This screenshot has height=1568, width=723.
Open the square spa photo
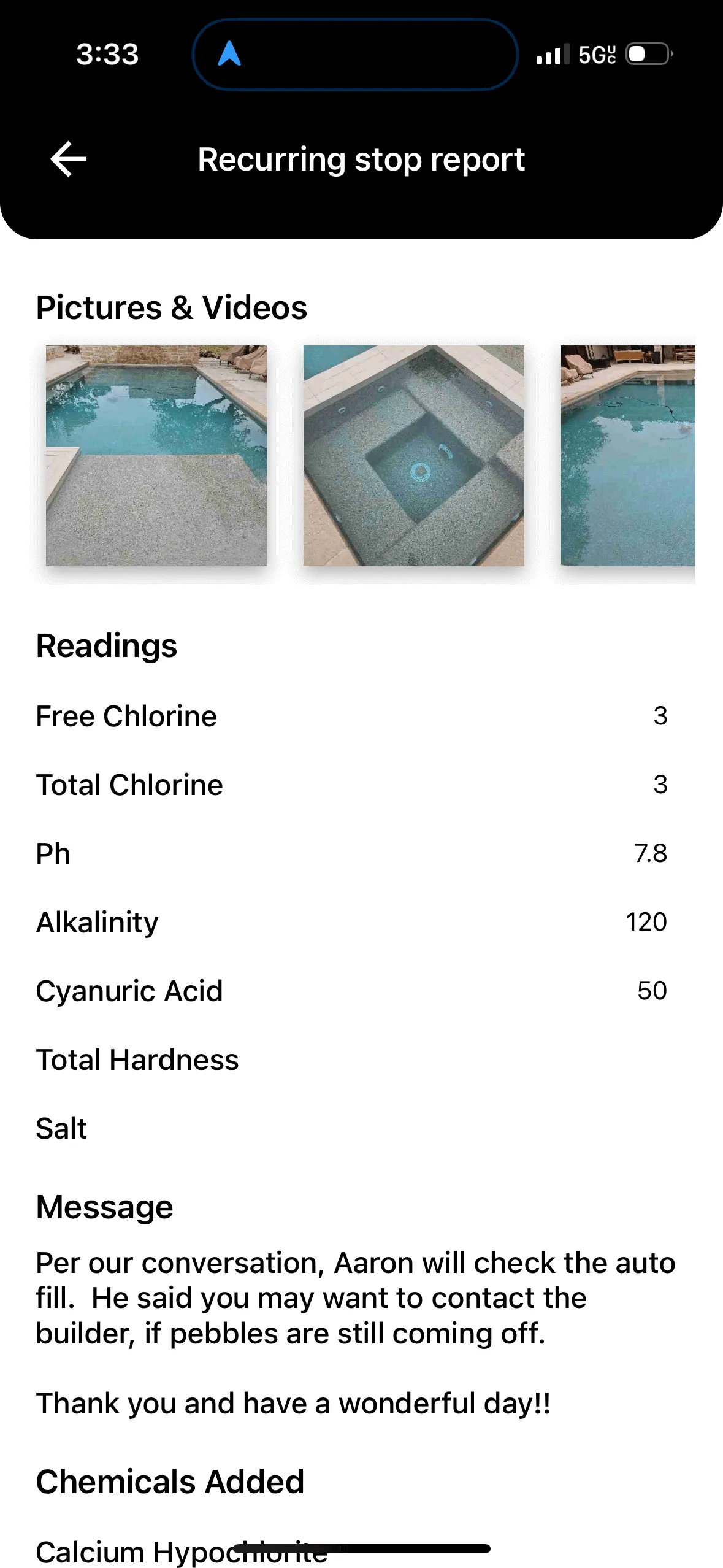tap(414, 455)
